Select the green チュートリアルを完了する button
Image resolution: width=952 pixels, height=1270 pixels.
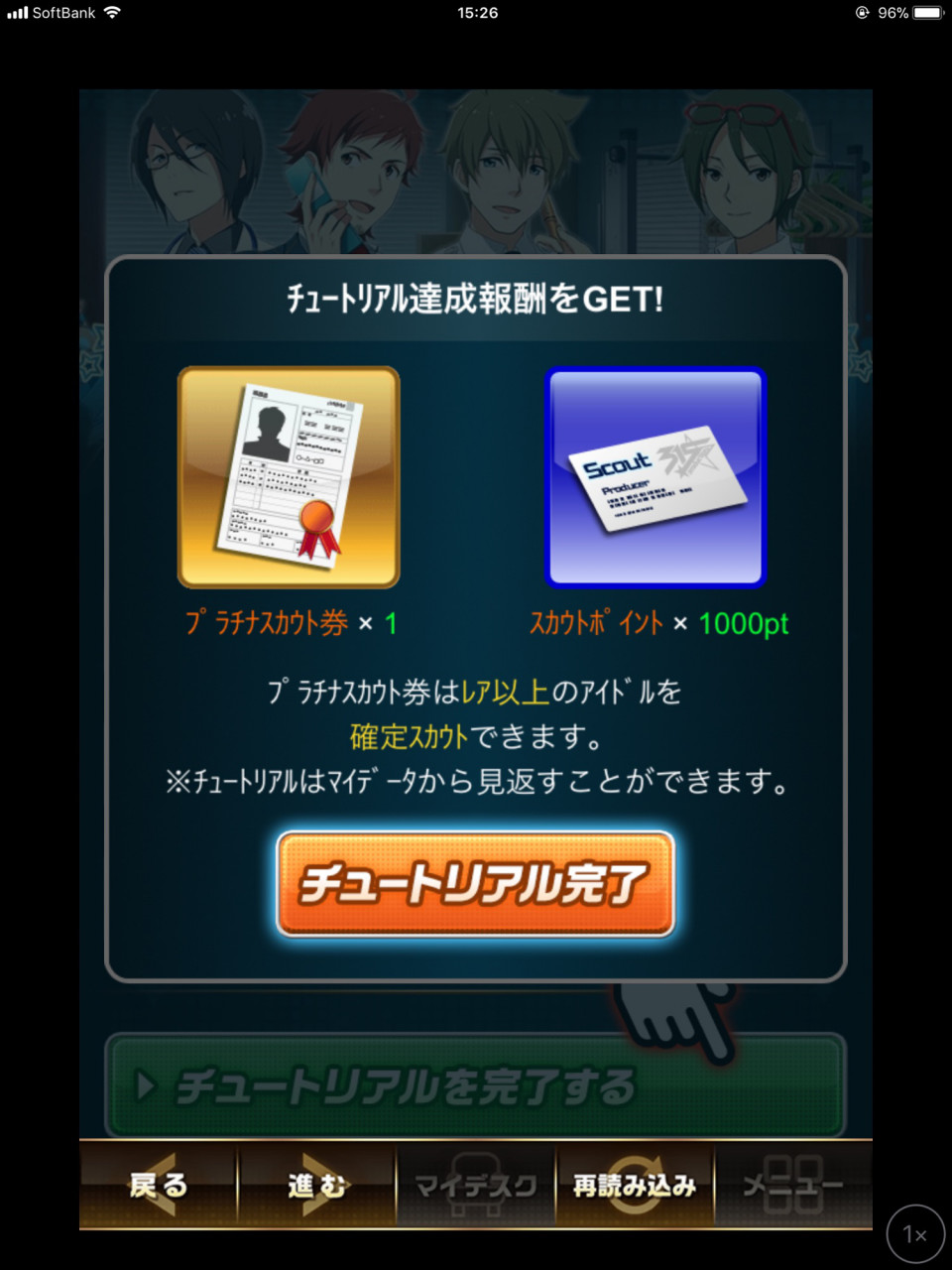475,1086
